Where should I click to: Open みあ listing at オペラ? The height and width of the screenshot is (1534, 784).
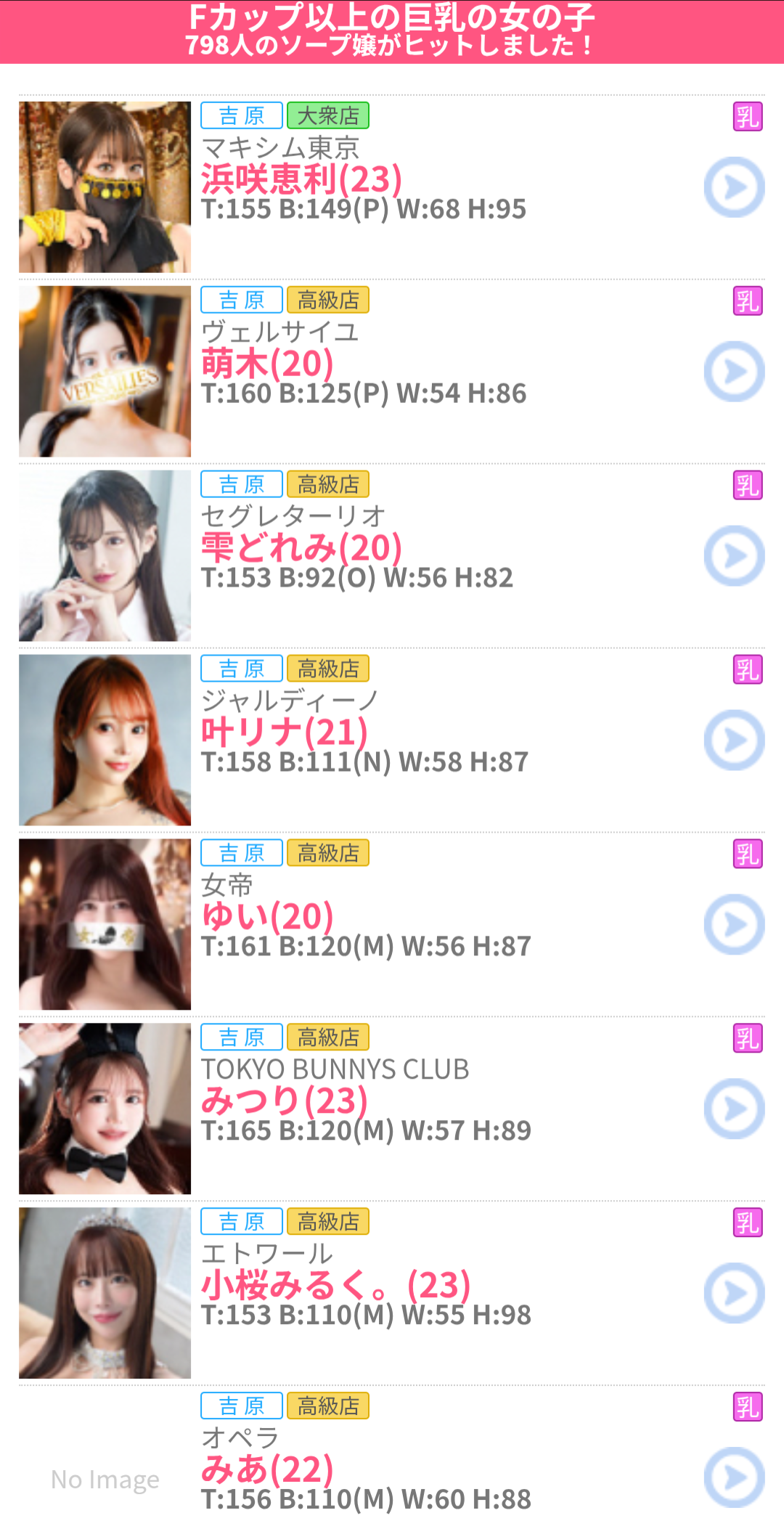tap(267, 1469)
